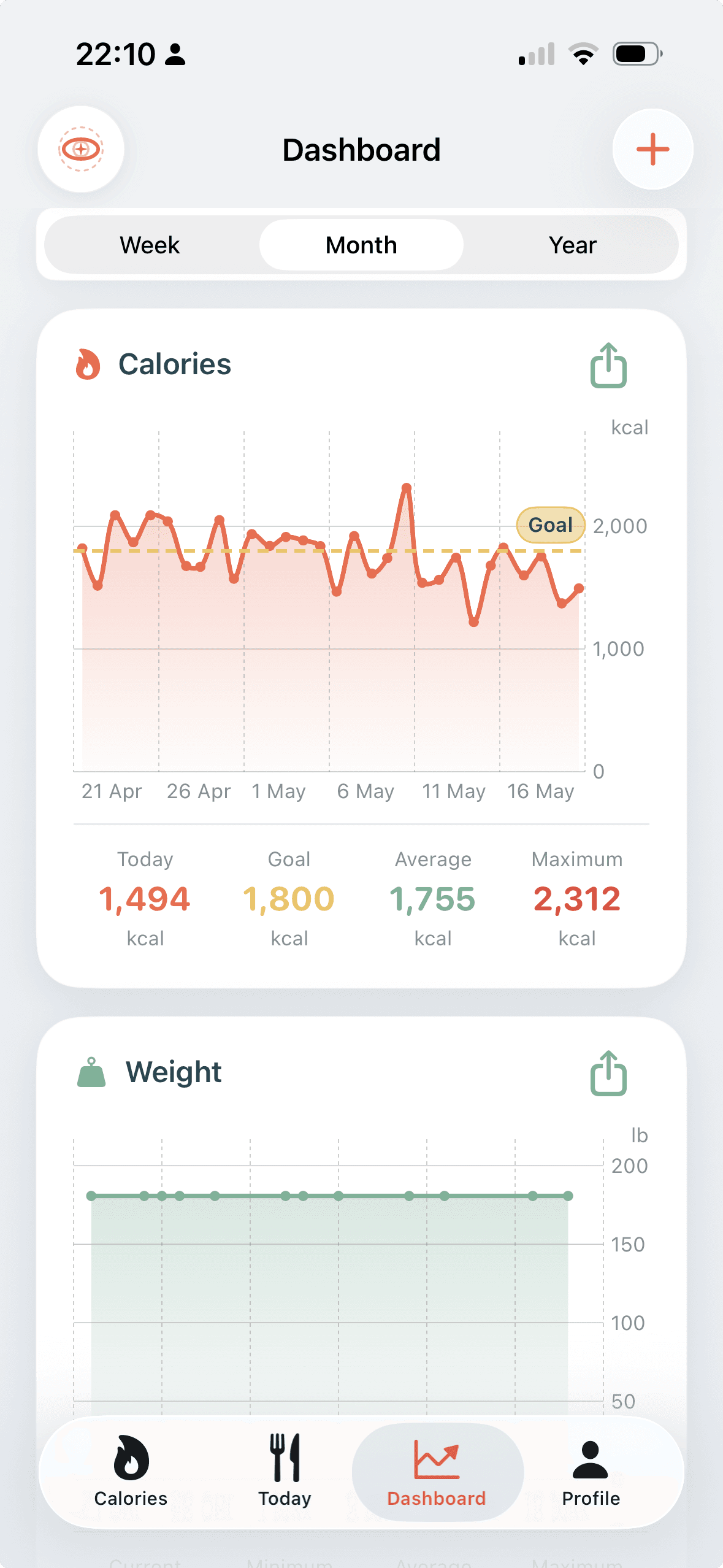This screenshot has width=723, height=1568.
Task: Tap the eye scan icon
Action: tap(81, 149)
